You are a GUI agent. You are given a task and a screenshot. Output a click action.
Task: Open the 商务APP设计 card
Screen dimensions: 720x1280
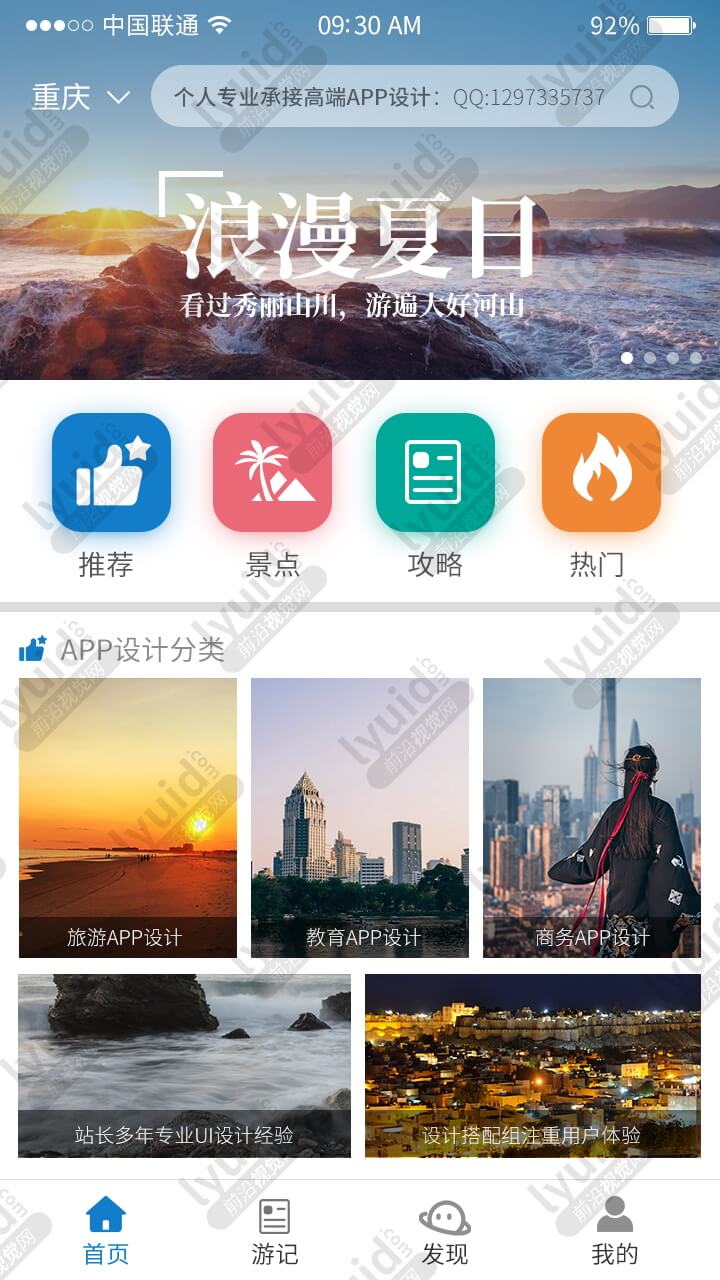(x=592, y=818)
